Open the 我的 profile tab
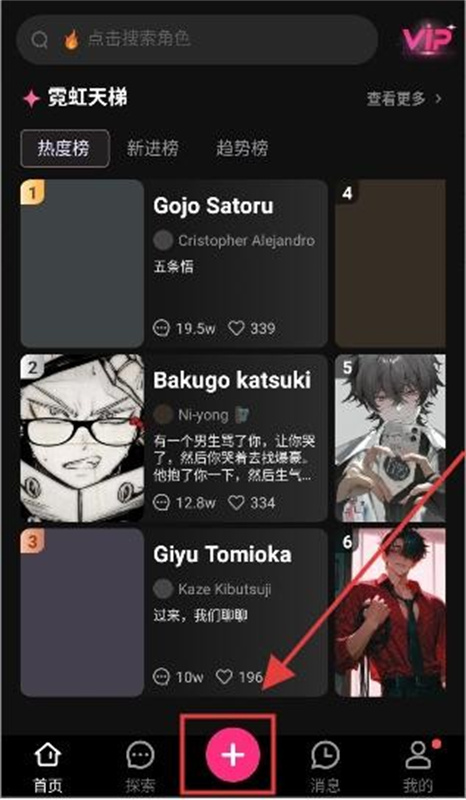 coord(418,767)
